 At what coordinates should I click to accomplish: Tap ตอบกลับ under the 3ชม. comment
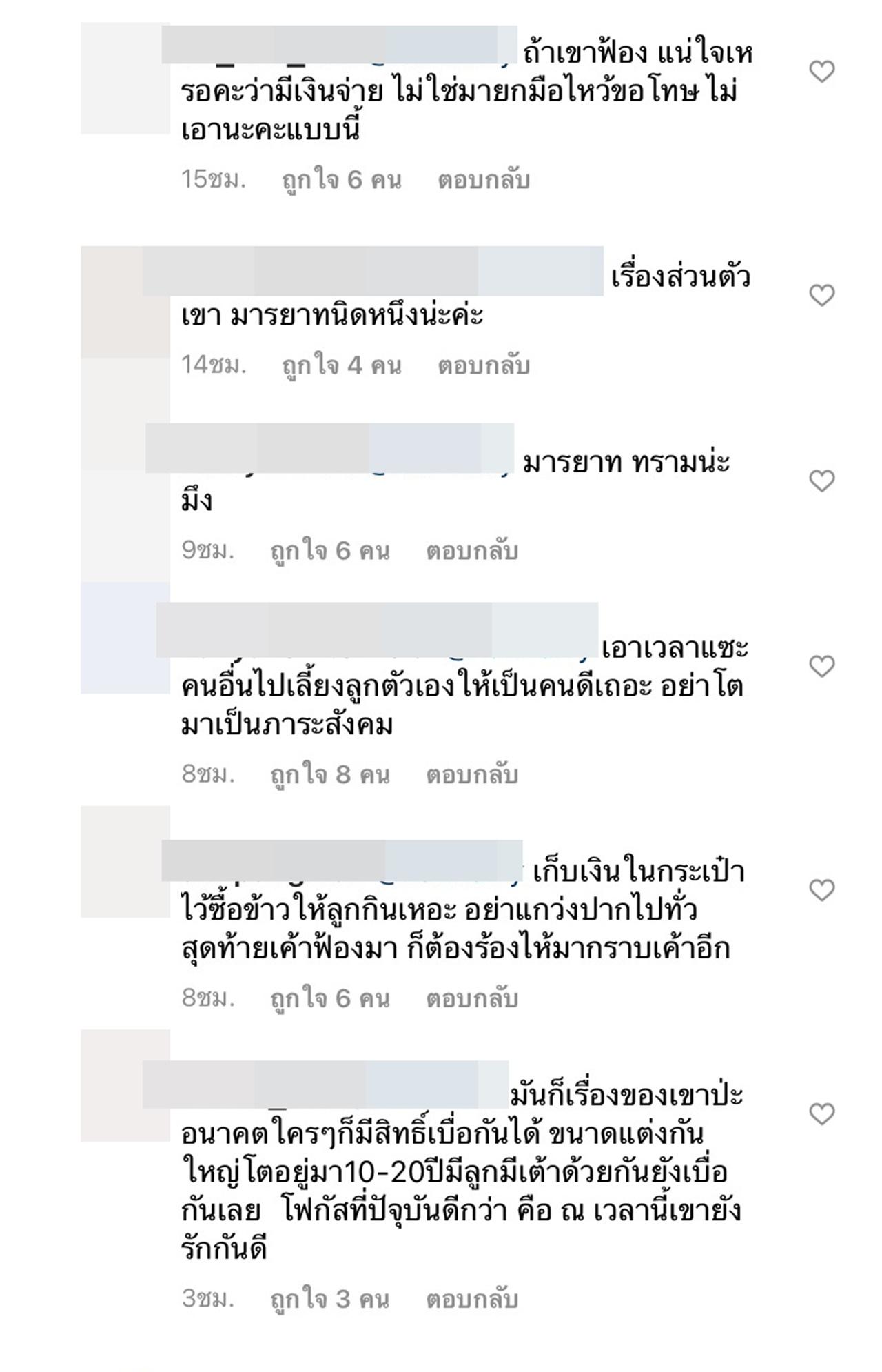point(472,1300)
